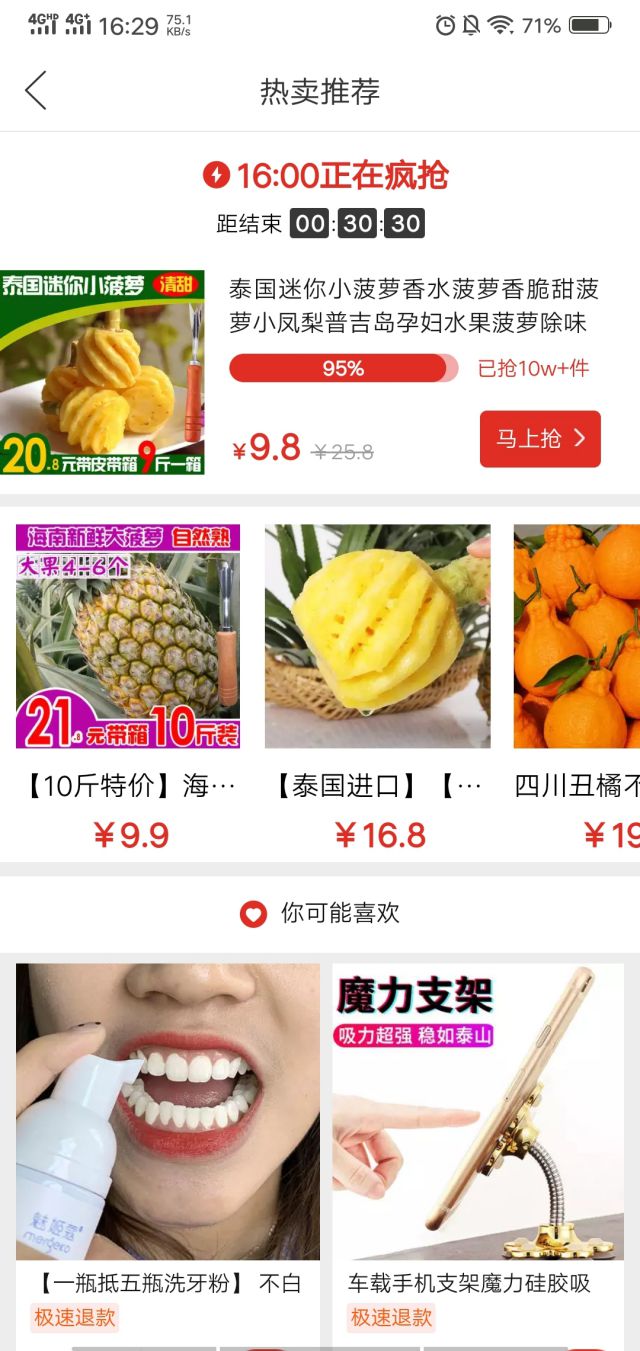Go back from the 热卖推荐 page
Image resolution: width=640 pixels, height=1351 pixels.
tap(36, 91)
